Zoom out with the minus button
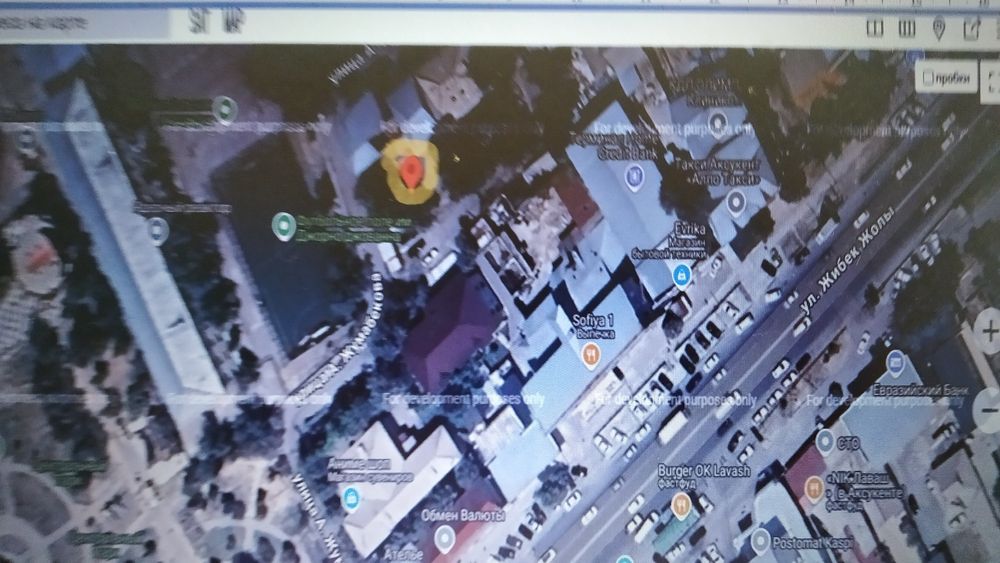Screen dimensions: 1000x563 pos(989,407)
